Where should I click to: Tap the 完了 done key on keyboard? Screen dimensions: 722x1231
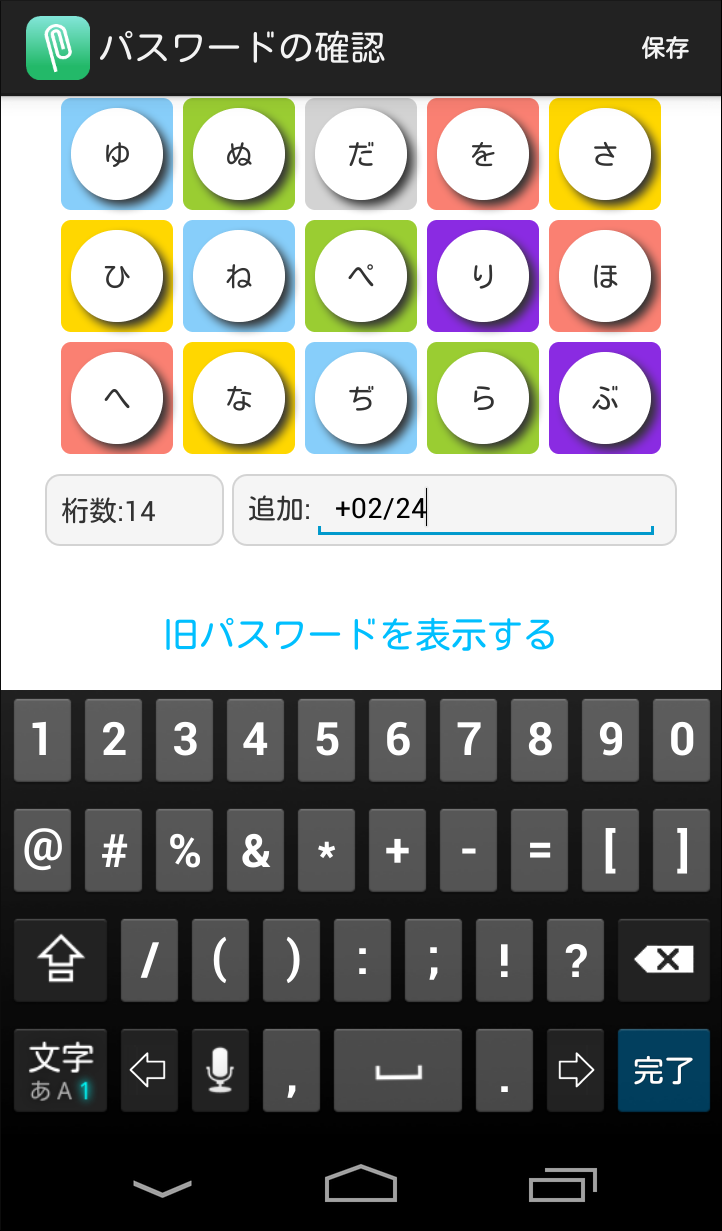pos(663,1071)
